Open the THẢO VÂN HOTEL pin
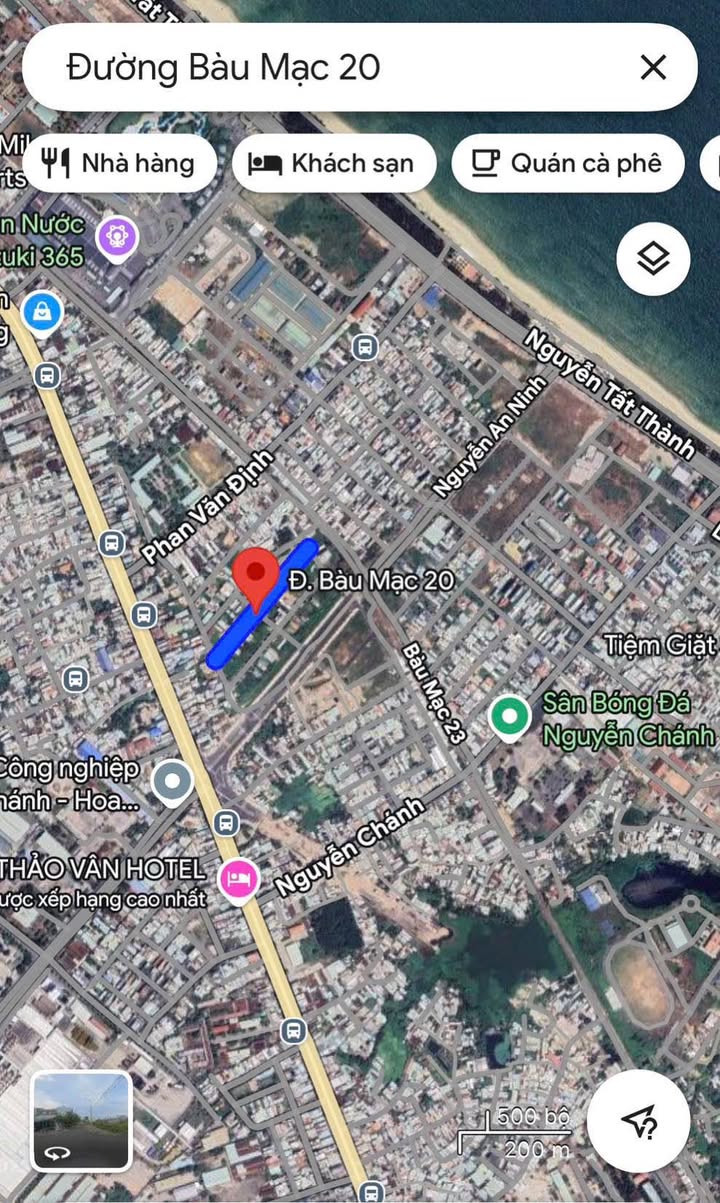Image resolution: width=720 pixels, height=1203 pixels. (238, 880)
